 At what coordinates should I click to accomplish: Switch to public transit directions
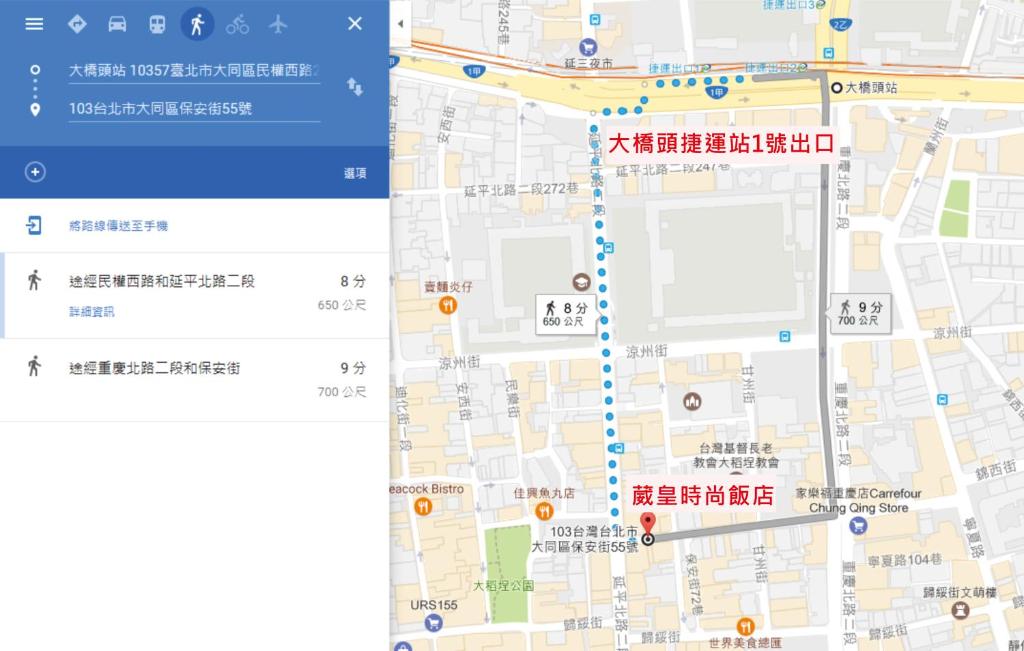157,24
